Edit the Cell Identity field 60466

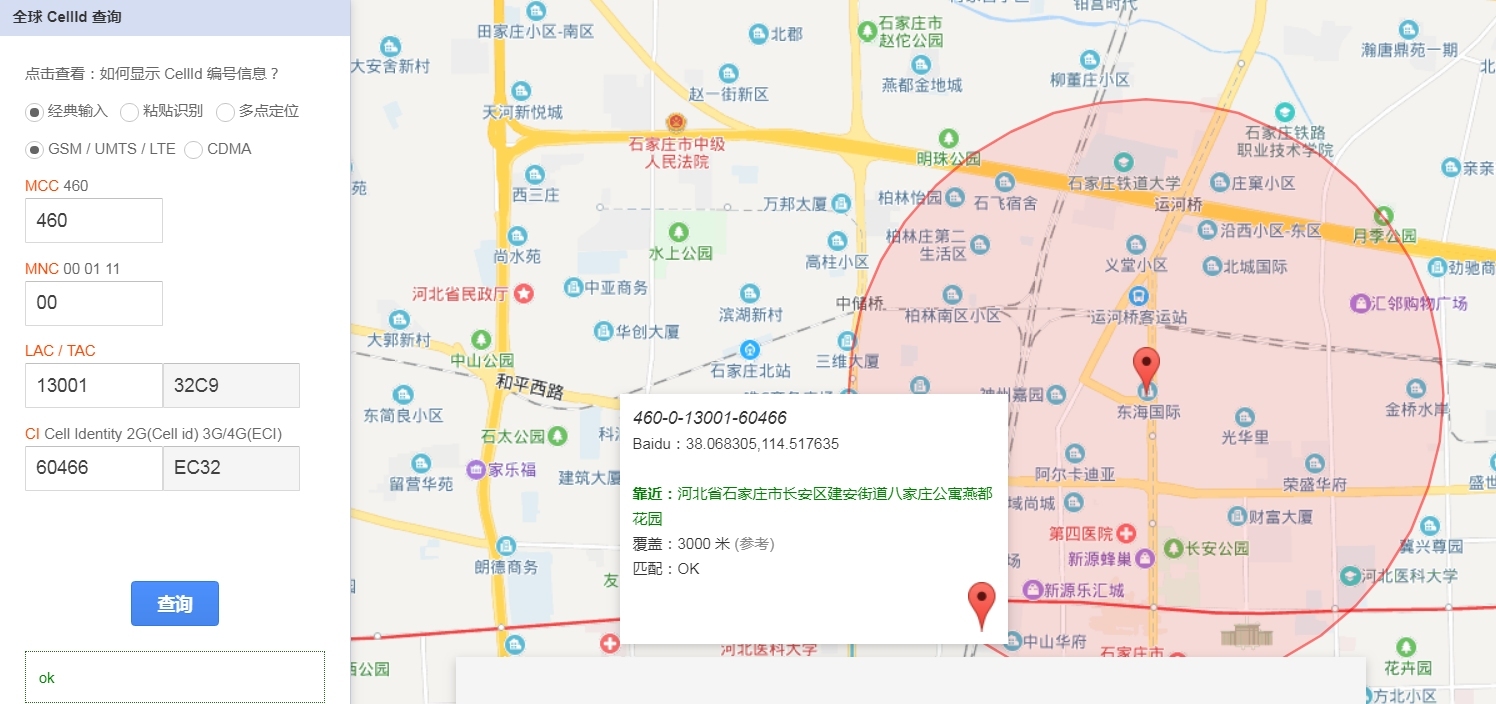pos(94,468)
